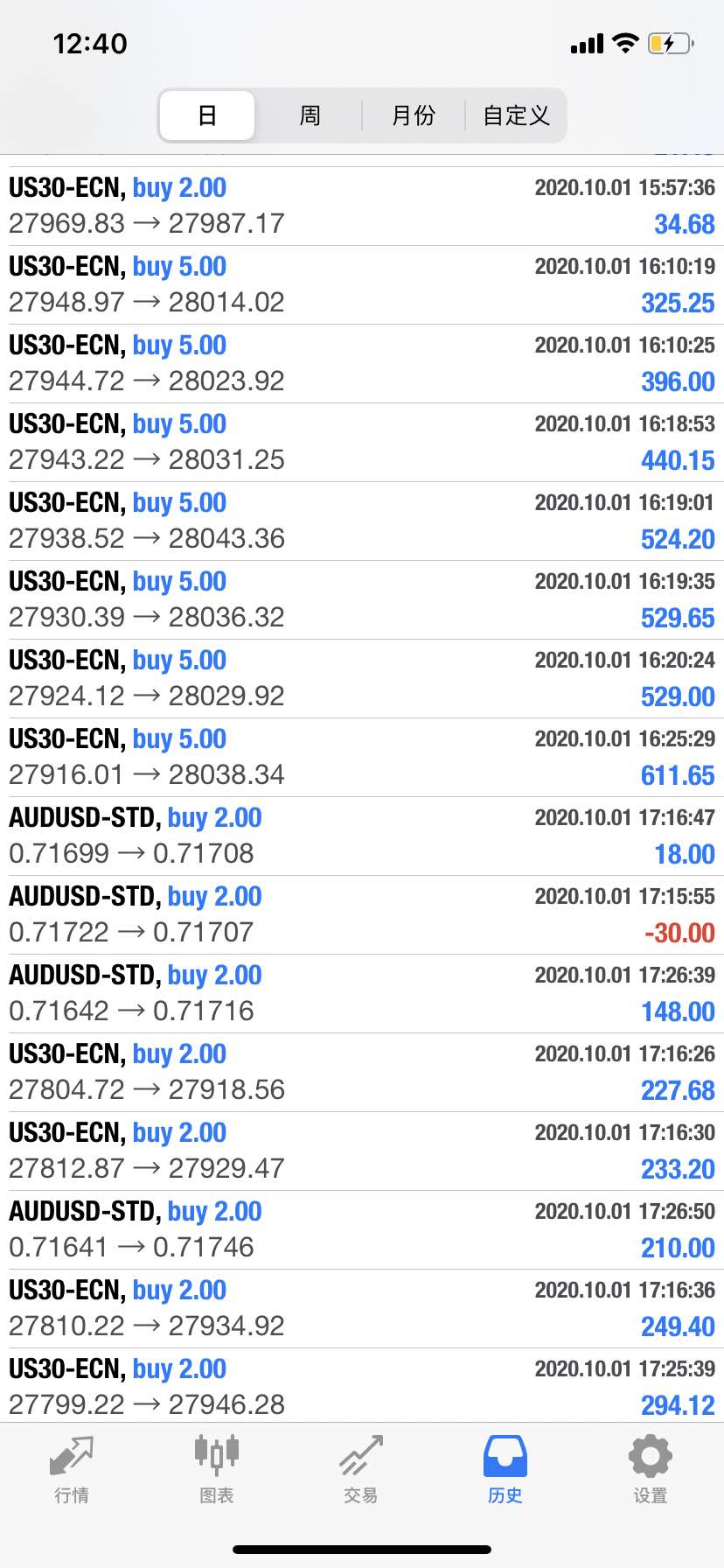The image size is (724, 1568).
Task: Select the 日 period segment
Action: 207,115
